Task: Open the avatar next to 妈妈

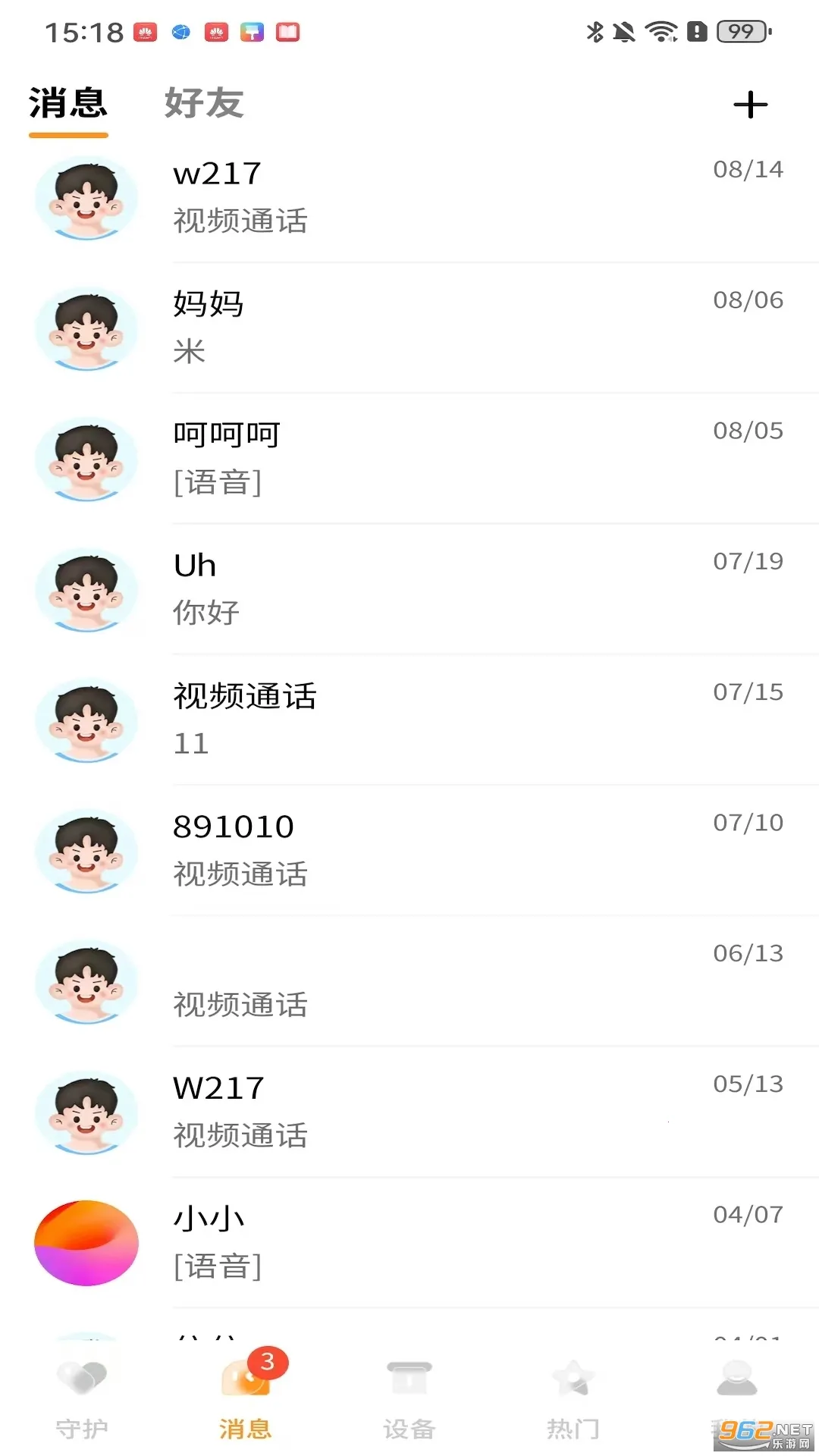Action: [x=86, y=328]
